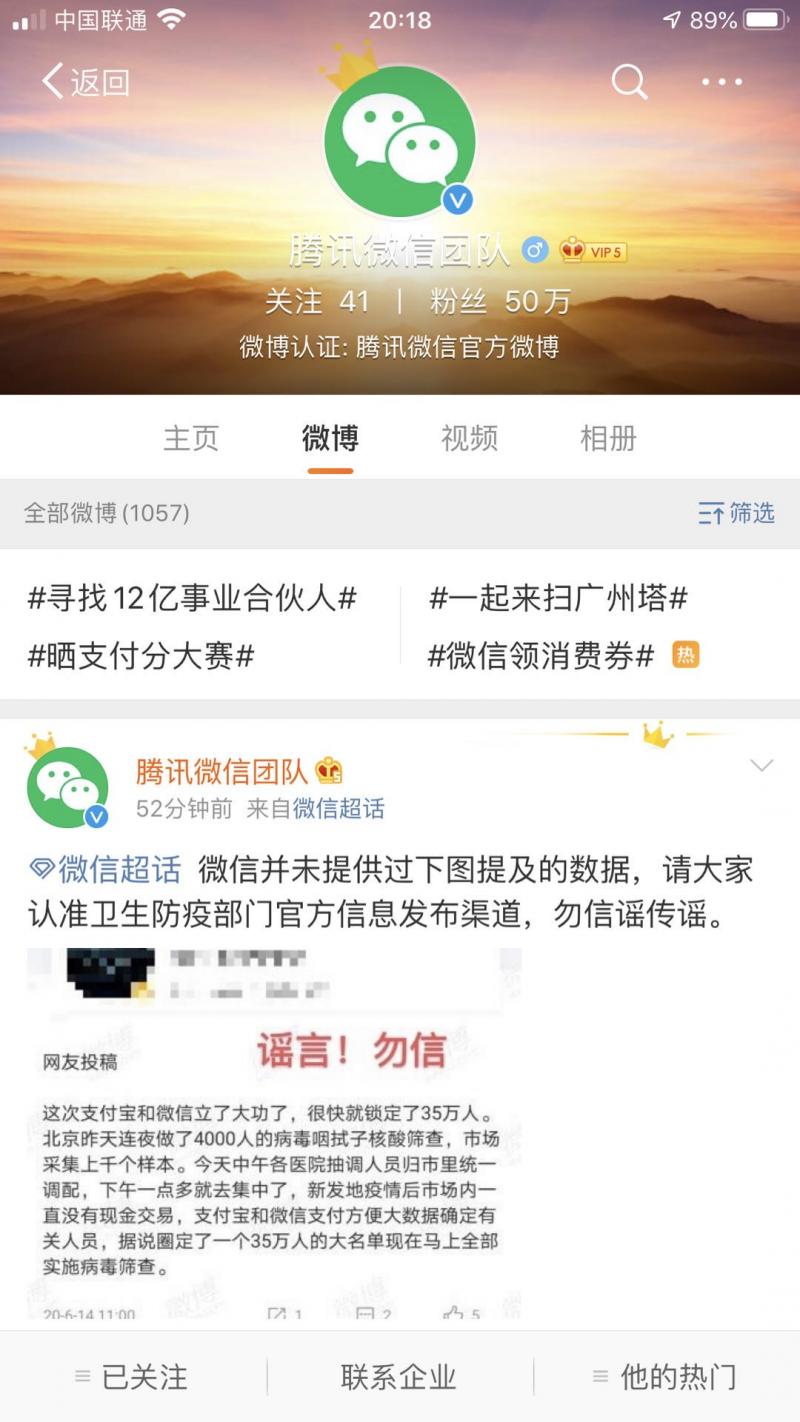This screenshot has width=800, height=1422.
Task: Open the 关注 41 following list
Action: 317,301
